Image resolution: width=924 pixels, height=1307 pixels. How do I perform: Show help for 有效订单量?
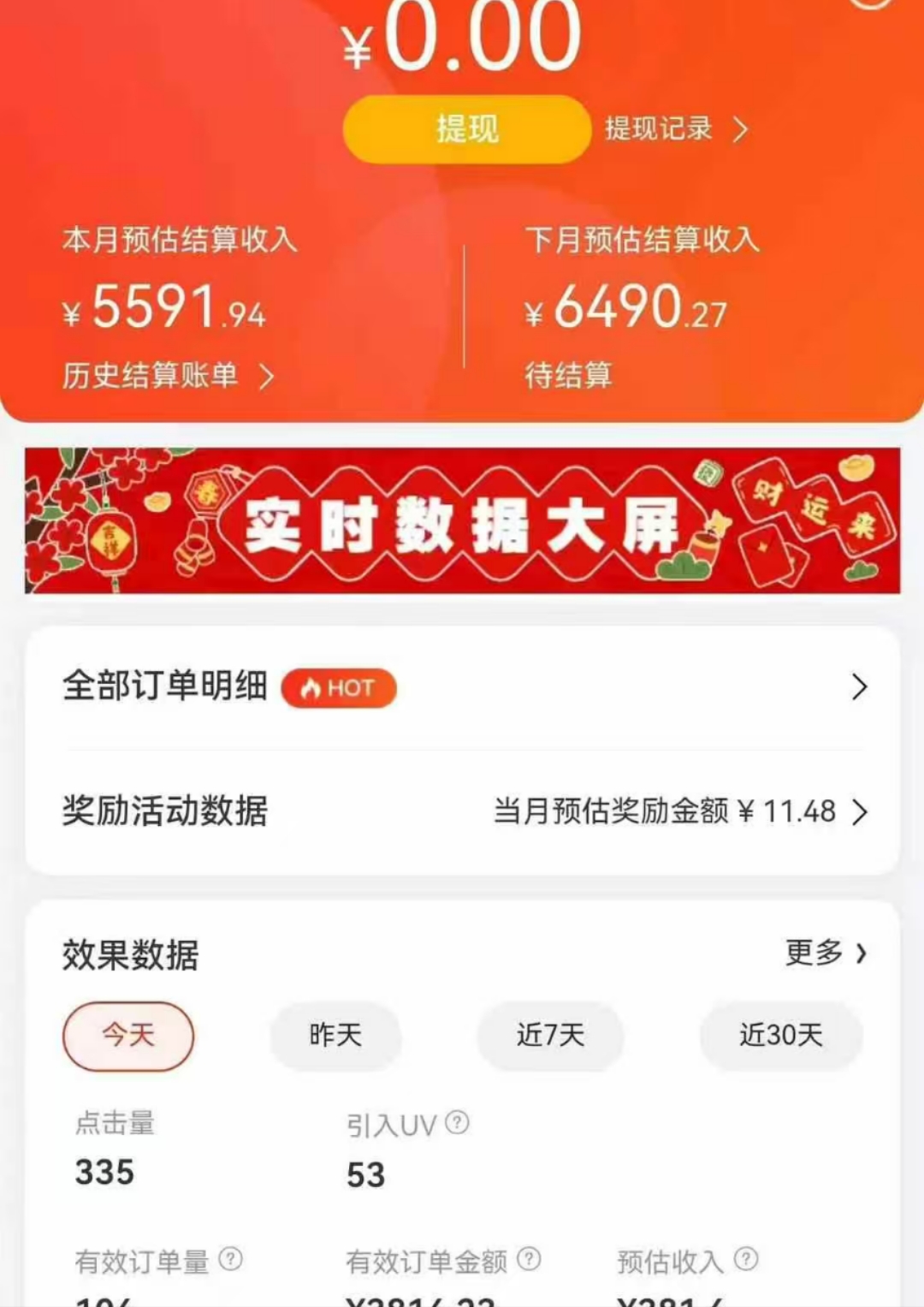[x=231, y=1259]
